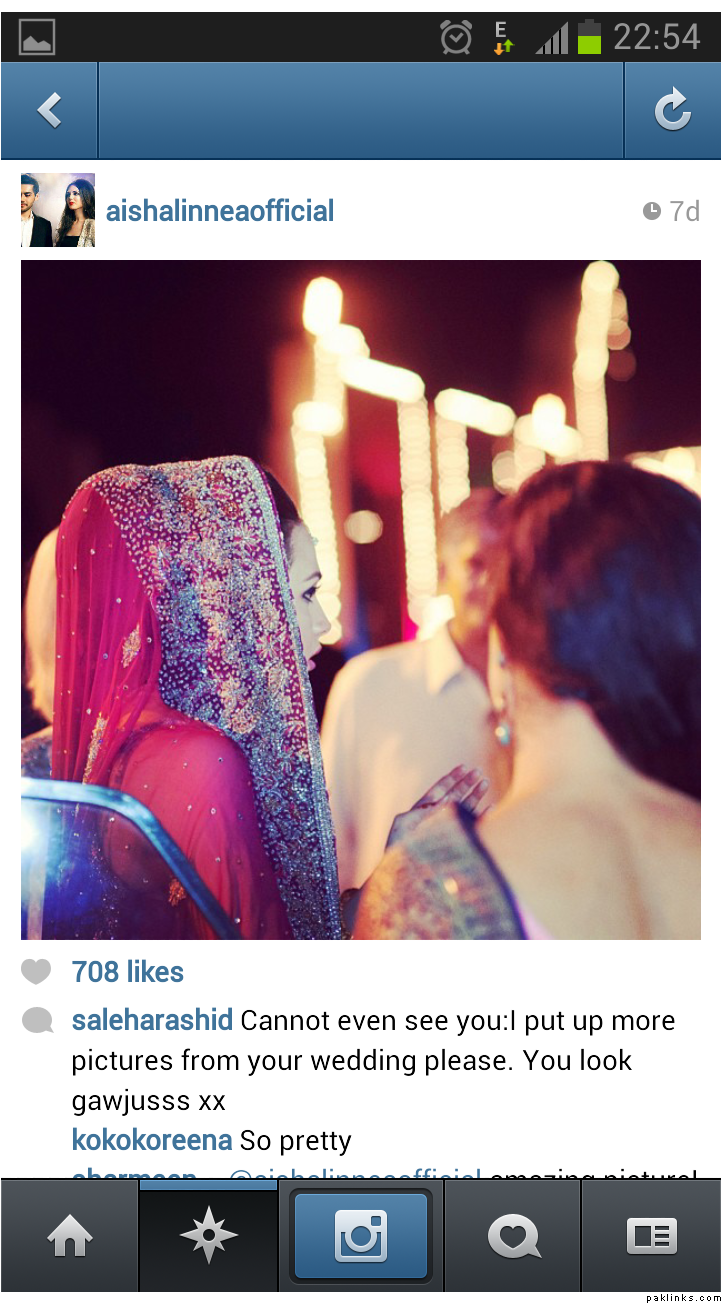This screenshot has height=1304, width=722.
Task: Tap the comment bubble icon
Action: pos(38,1021)
